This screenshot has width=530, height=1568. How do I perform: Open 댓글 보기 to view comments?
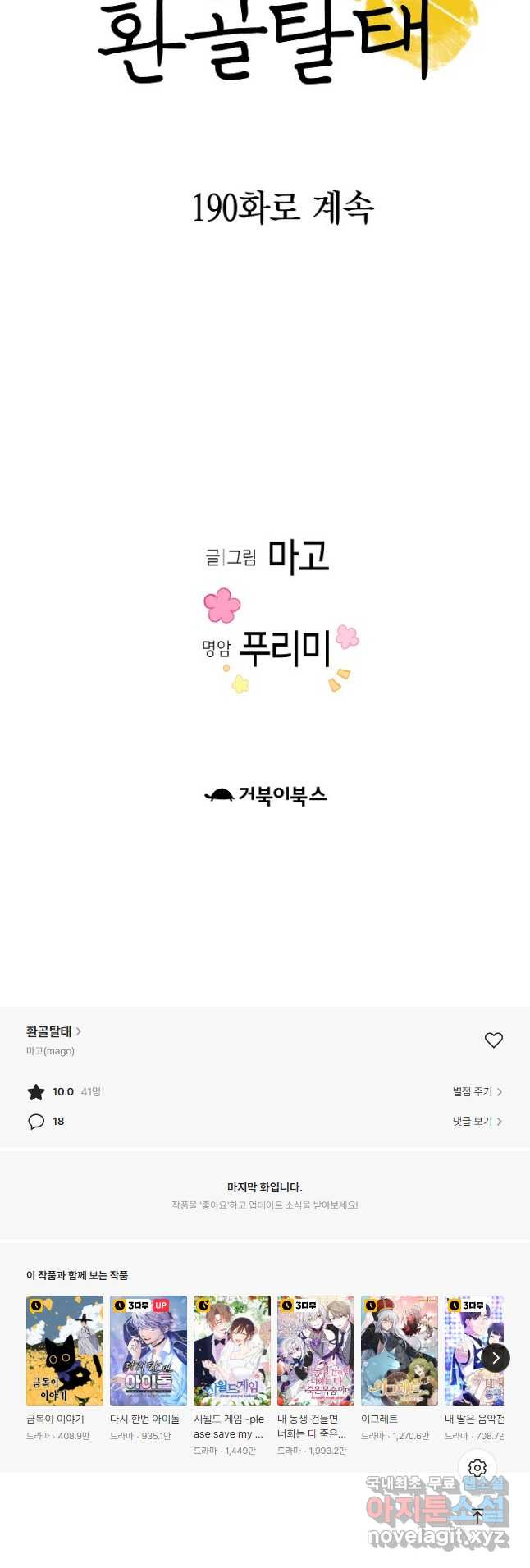coord(477,1121)
